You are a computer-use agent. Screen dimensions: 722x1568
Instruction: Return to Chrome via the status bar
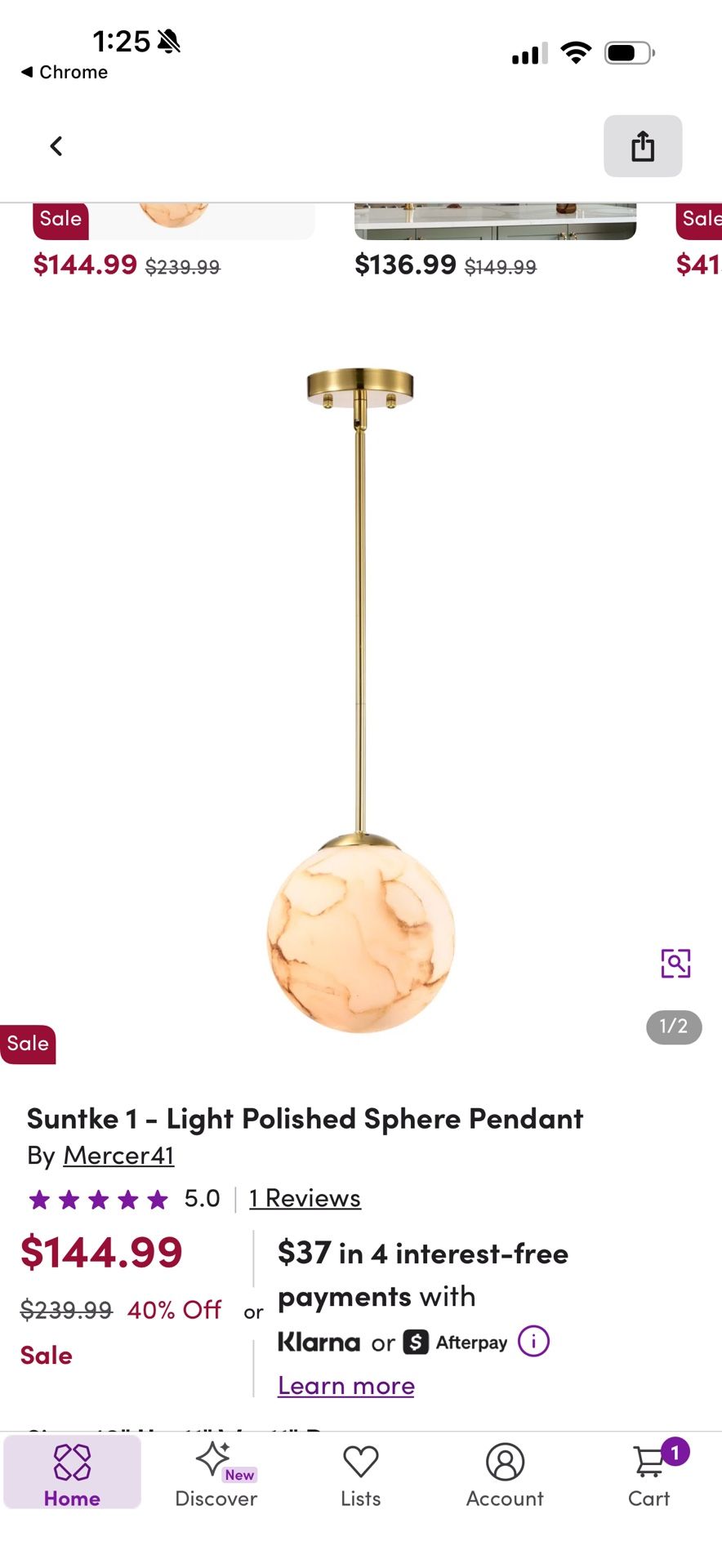pos(64,72)
